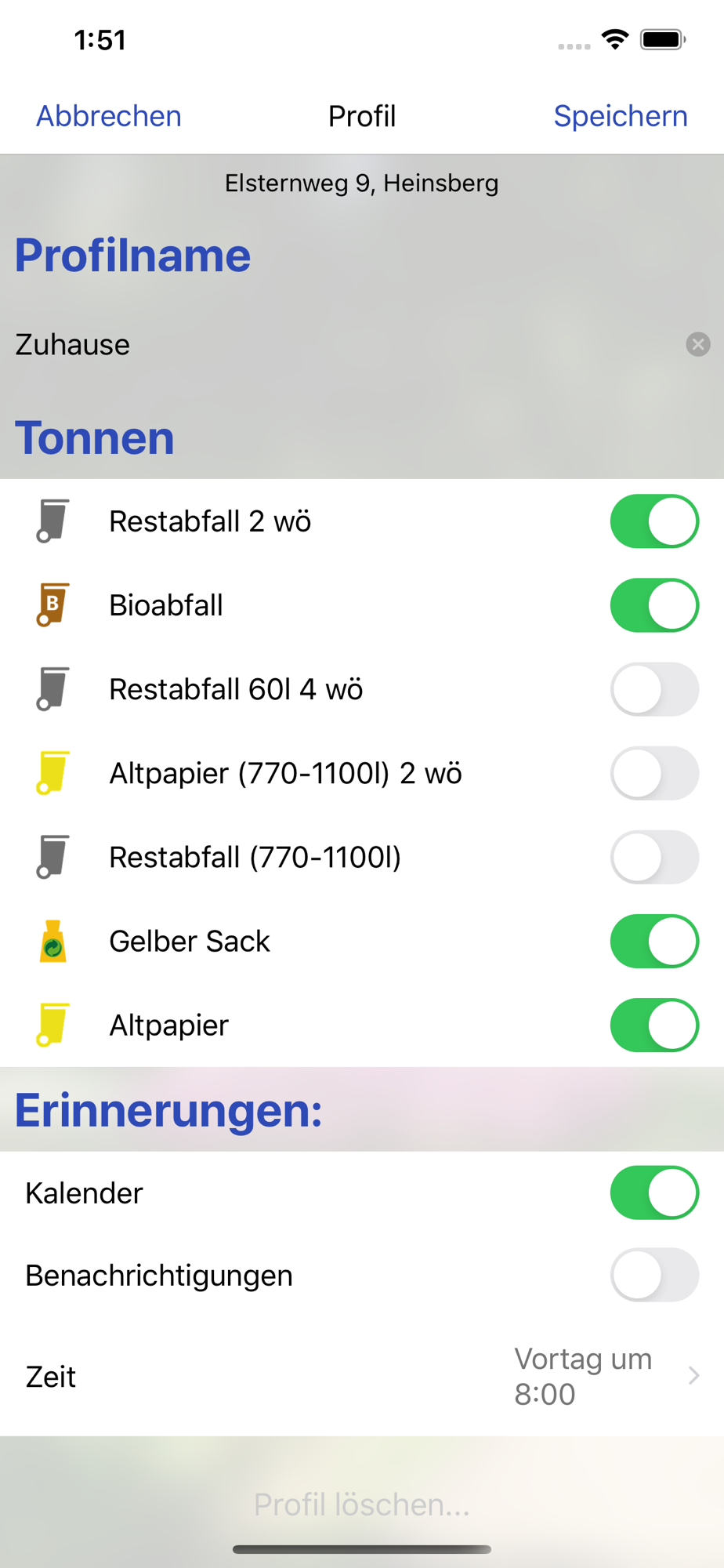This screenshot has height=1568, width=724.
Task: Enable the Restabfall (770-1100l) bin
Action: pos(654,857)
